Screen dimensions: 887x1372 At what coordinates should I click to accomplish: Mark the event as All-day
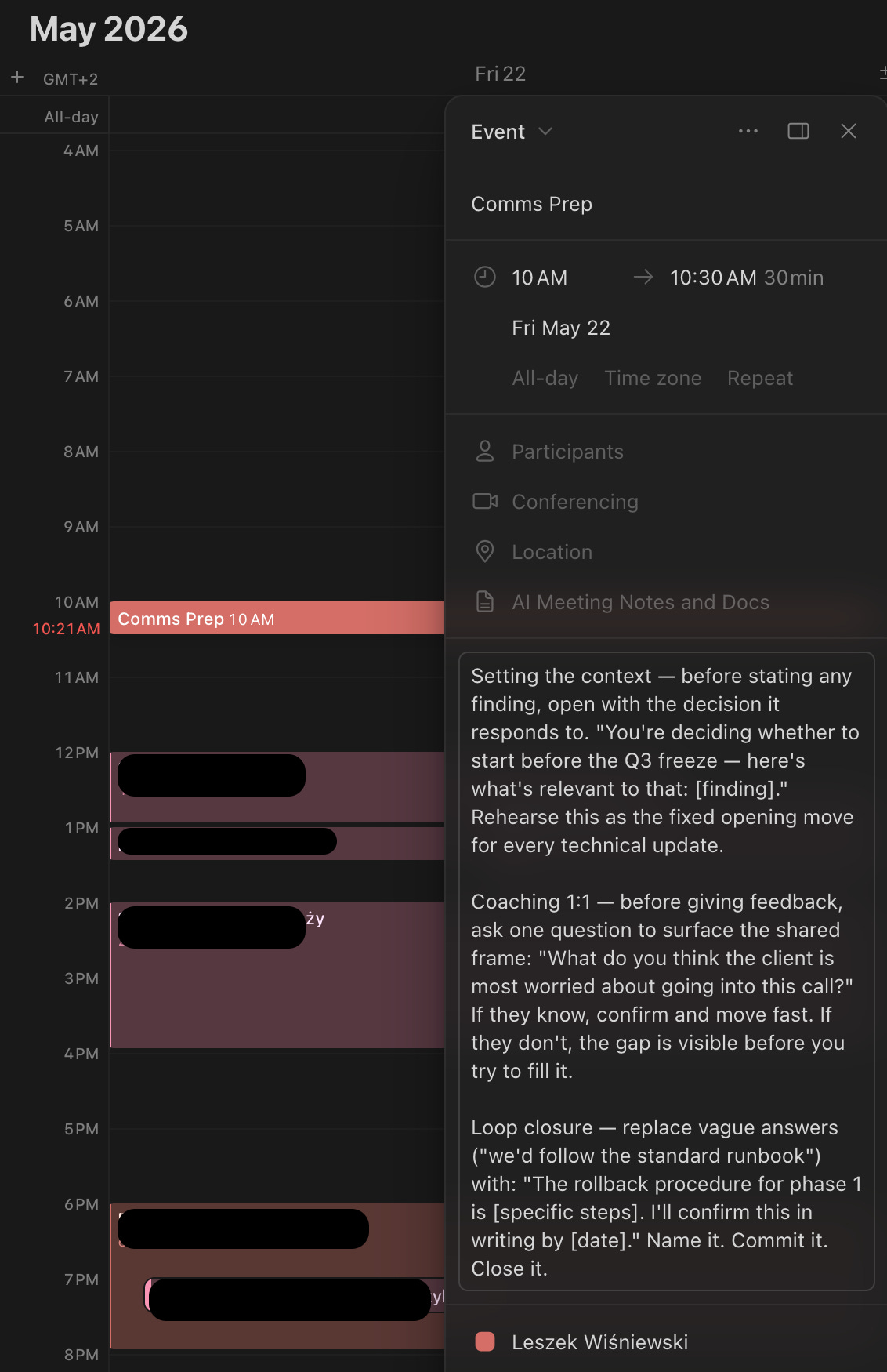545,378
